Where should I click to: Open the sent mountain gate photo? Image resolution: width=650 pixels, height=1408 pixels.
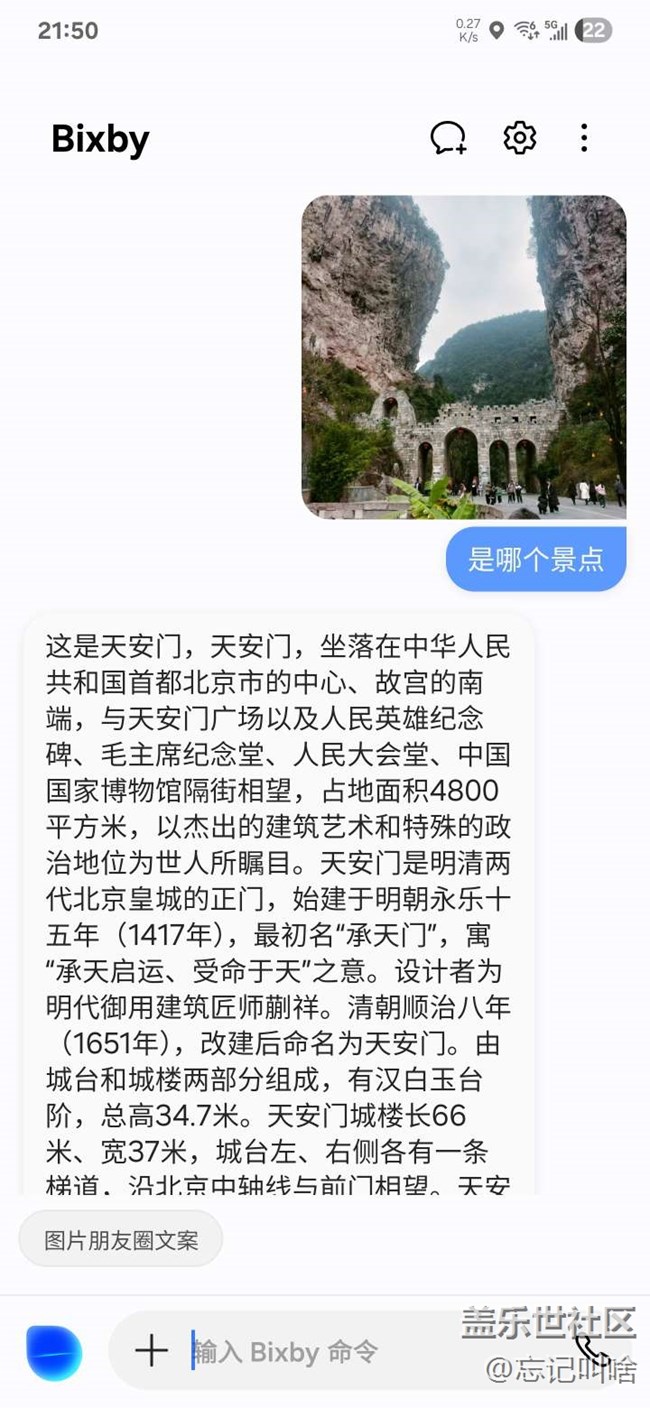[464, 357]
